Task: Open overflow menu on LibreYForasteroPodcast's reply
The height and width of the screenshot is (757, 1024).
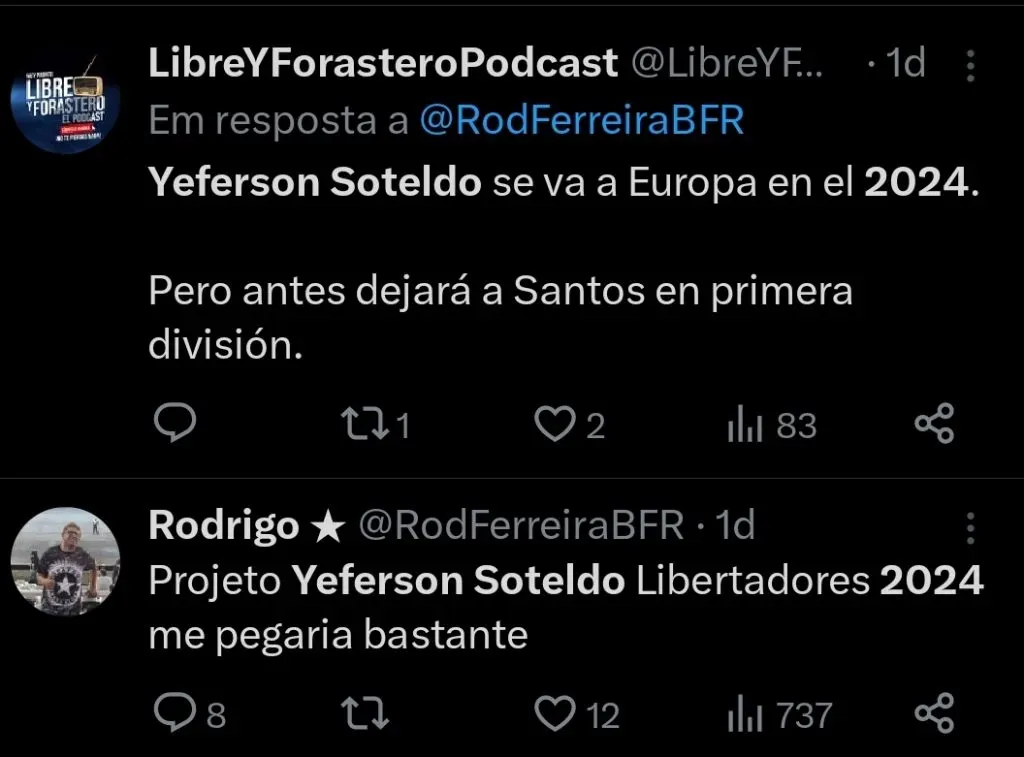Action: point(969,66)
